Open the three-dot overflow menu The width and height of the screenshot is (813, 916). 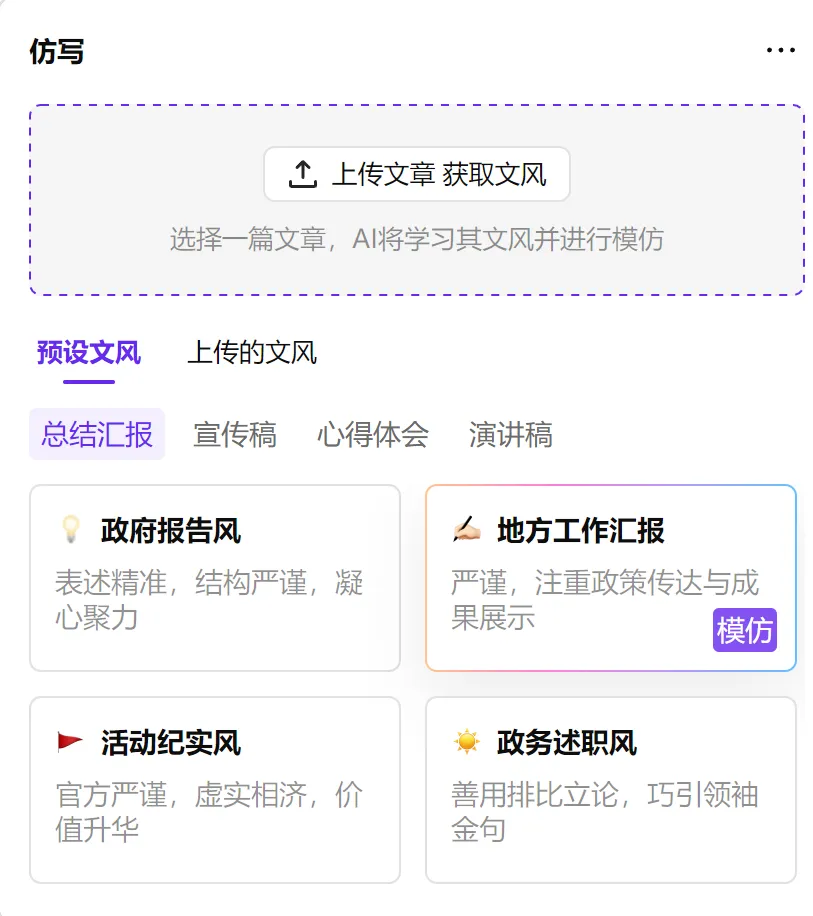pyautogui.click(x=781, y=50)
